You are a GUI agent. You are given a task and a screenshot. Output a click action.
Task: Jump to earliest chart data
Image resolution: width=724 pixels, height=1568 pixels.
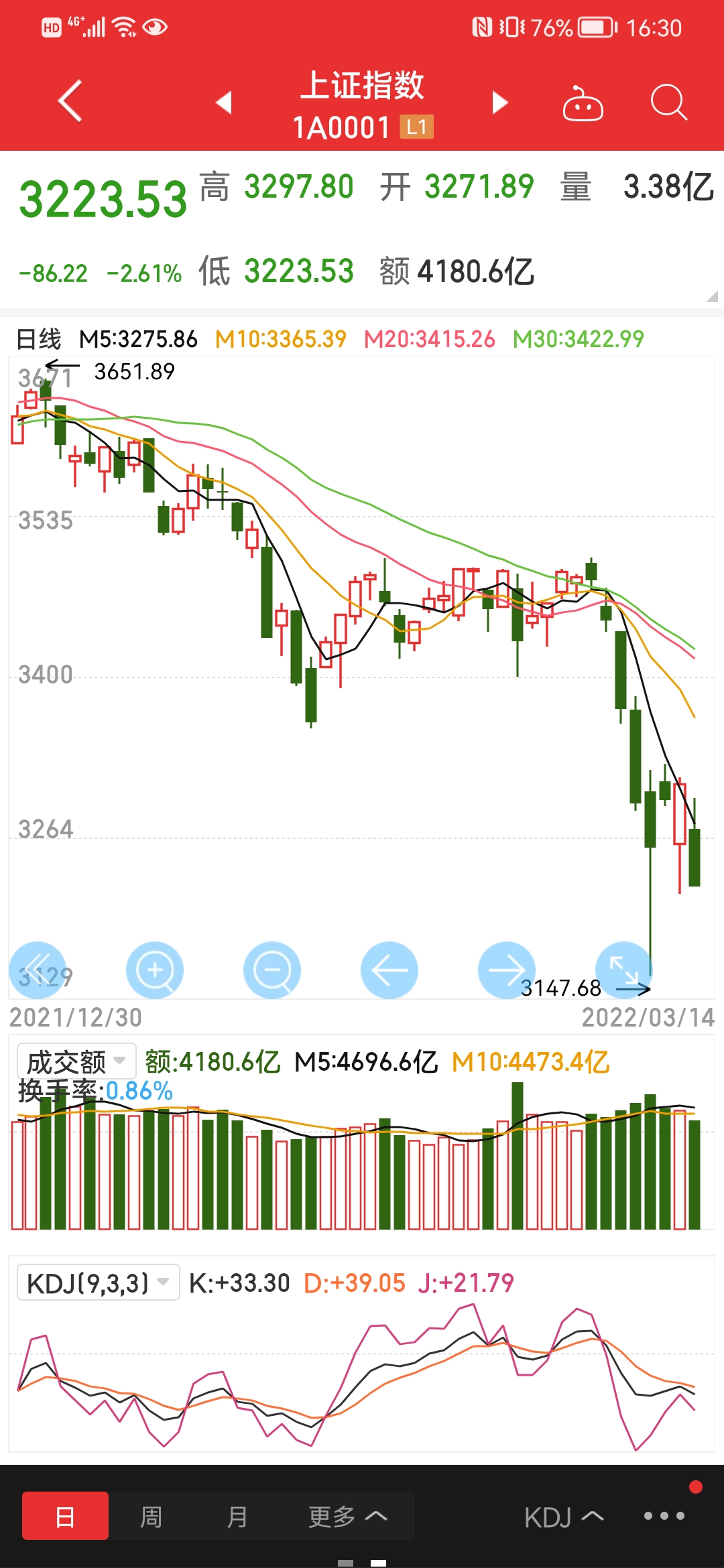(x=38, y=970)
